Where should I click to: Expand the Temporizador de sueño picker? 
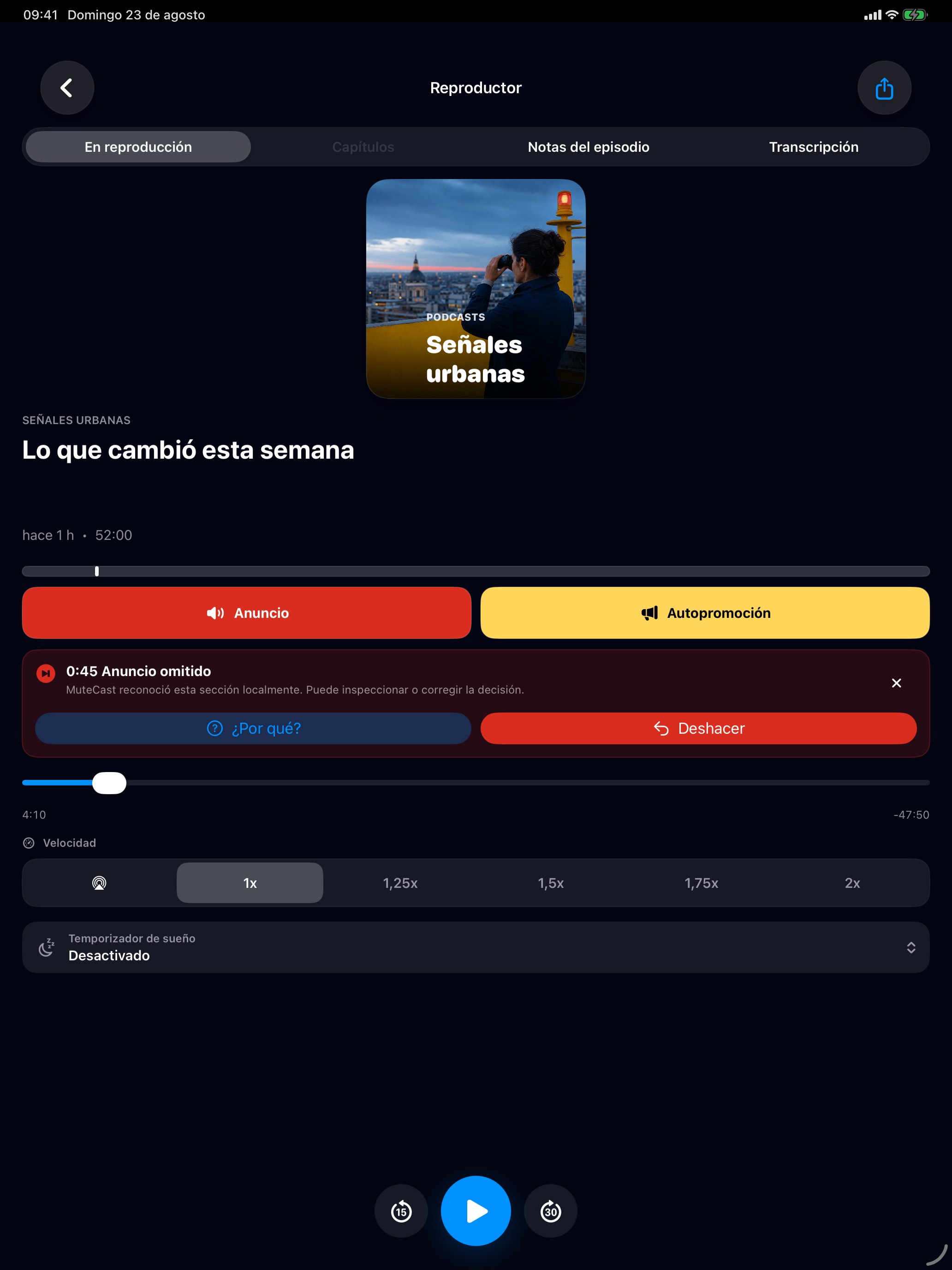[x=476, y=947]
